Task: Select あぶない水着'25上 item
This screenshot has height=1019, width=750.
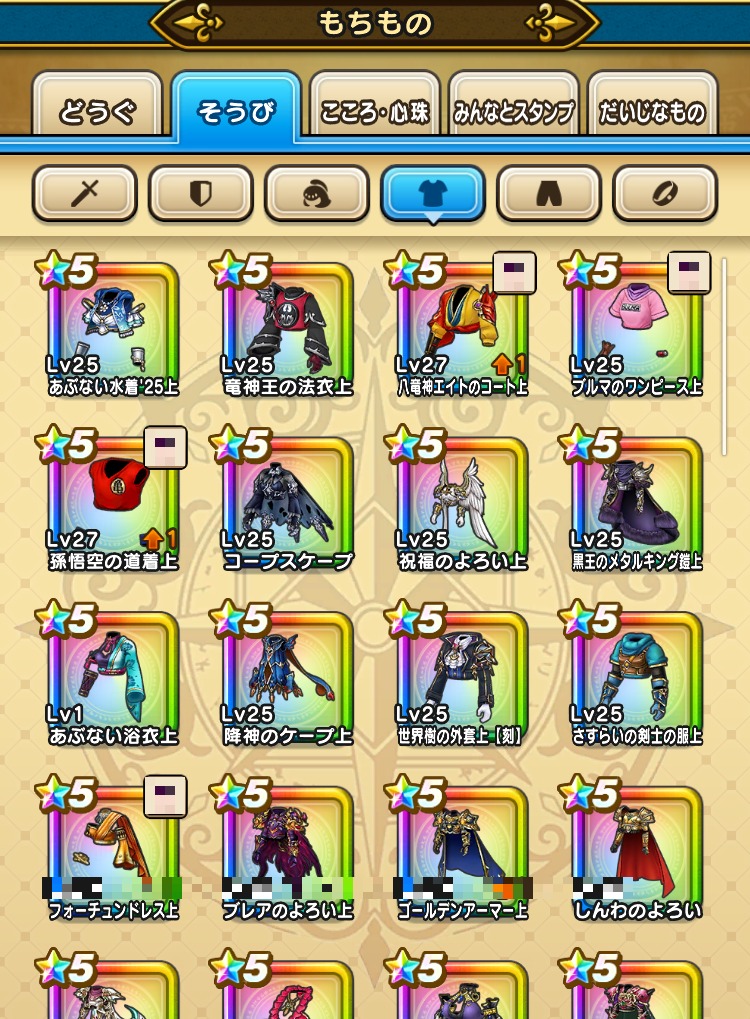Action: pos(111,330)
